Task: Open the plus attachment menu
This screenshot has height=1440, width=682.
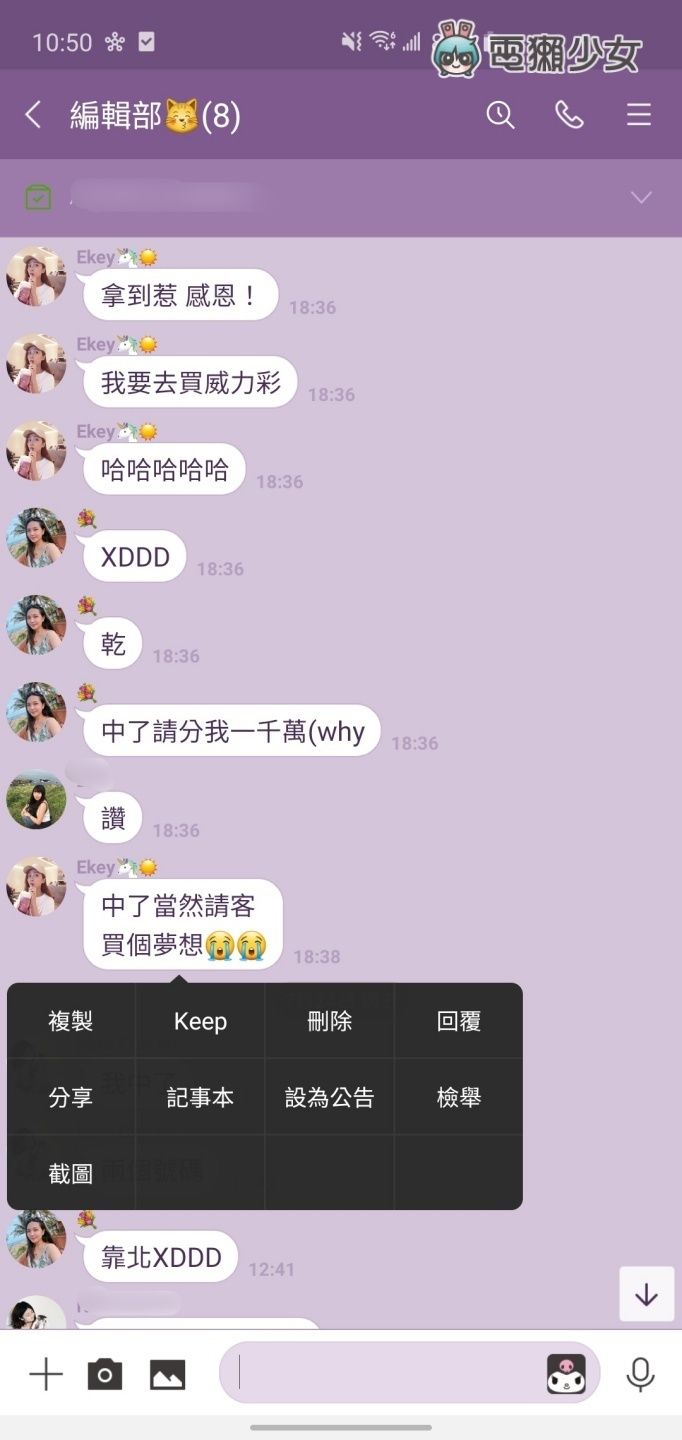Action: click(45, 1375)
